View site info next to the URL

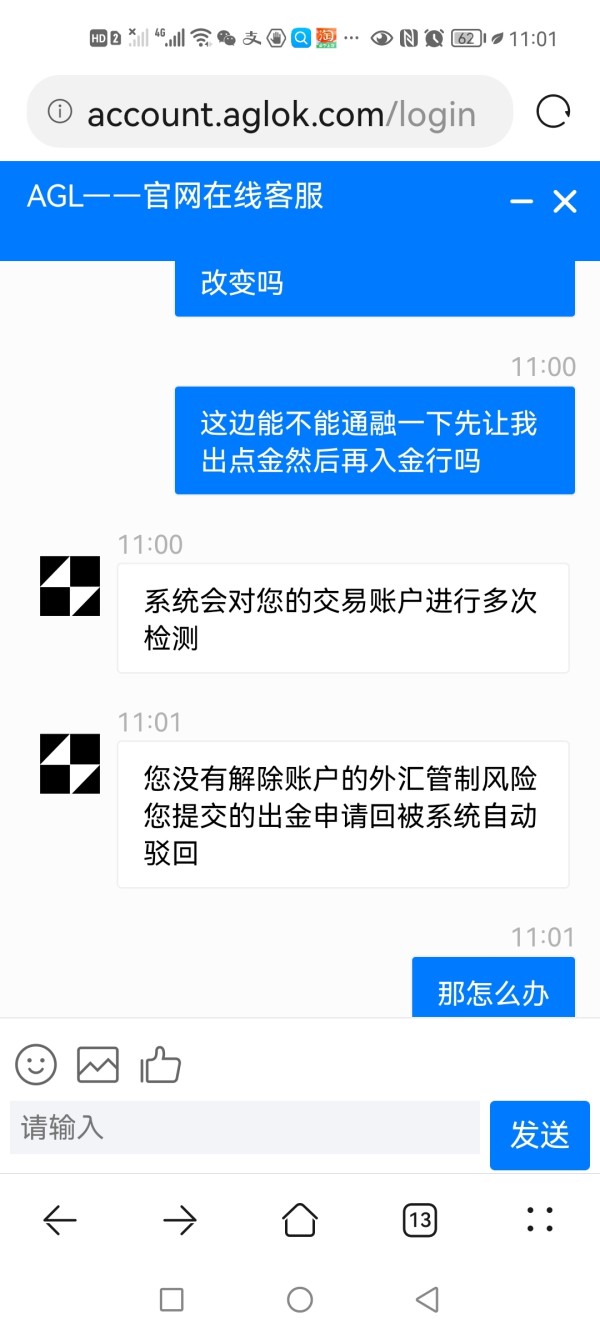click(x=60, y=111)
